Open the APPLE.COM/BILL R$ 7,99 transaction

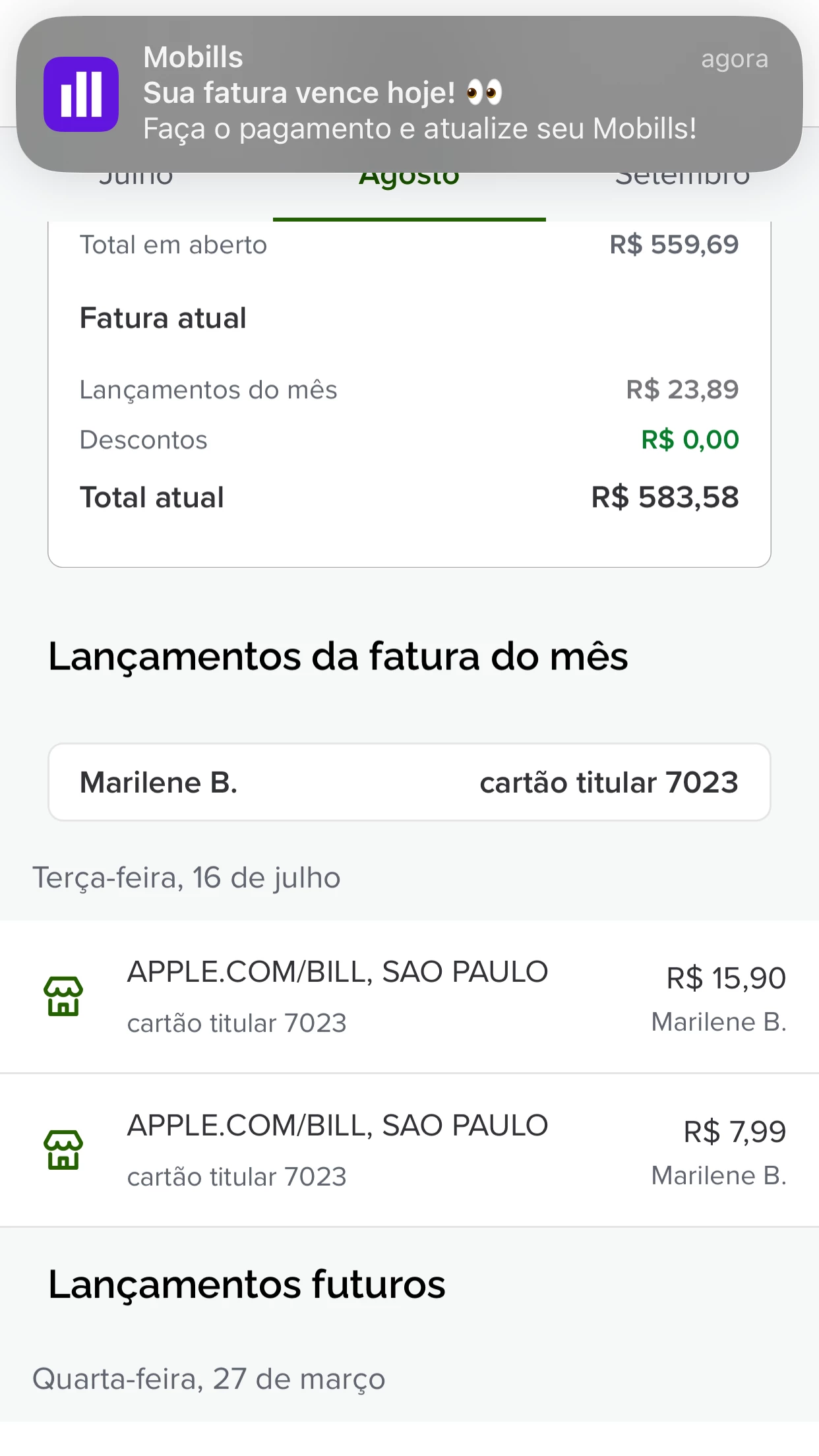[x=409, y=1150]
